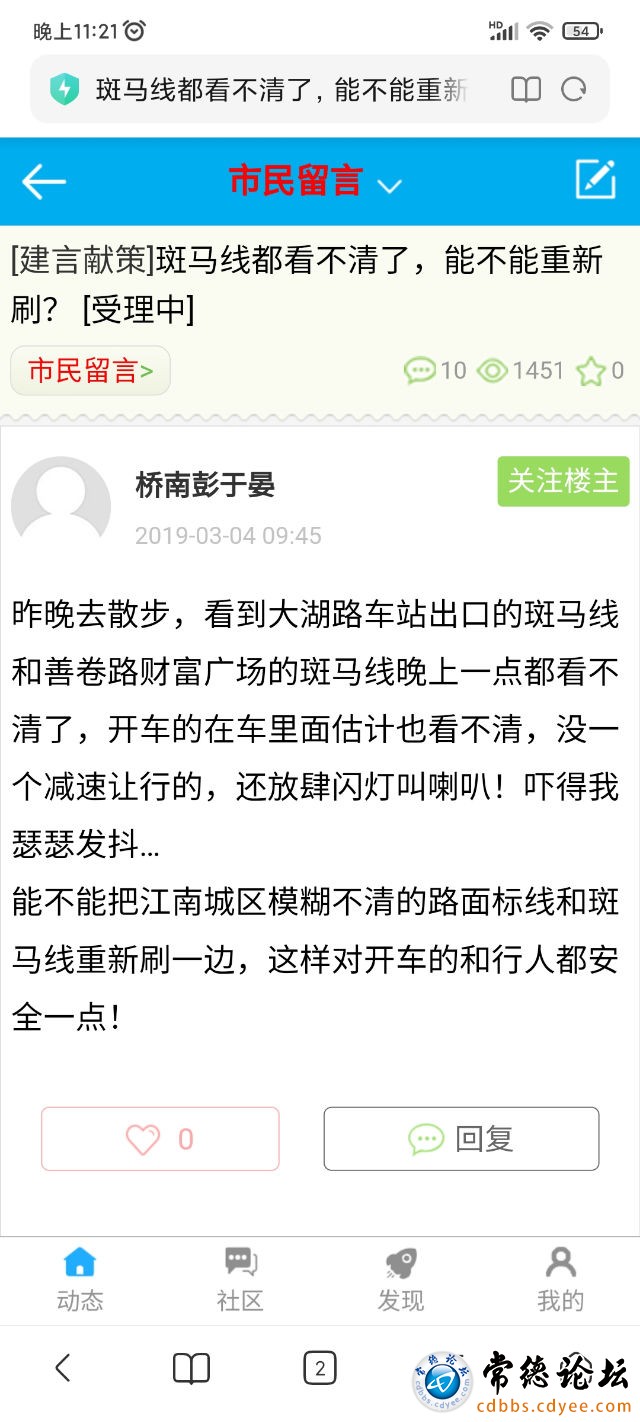
Task: Jump to comments via speech bubble icon
Action: 420,371
